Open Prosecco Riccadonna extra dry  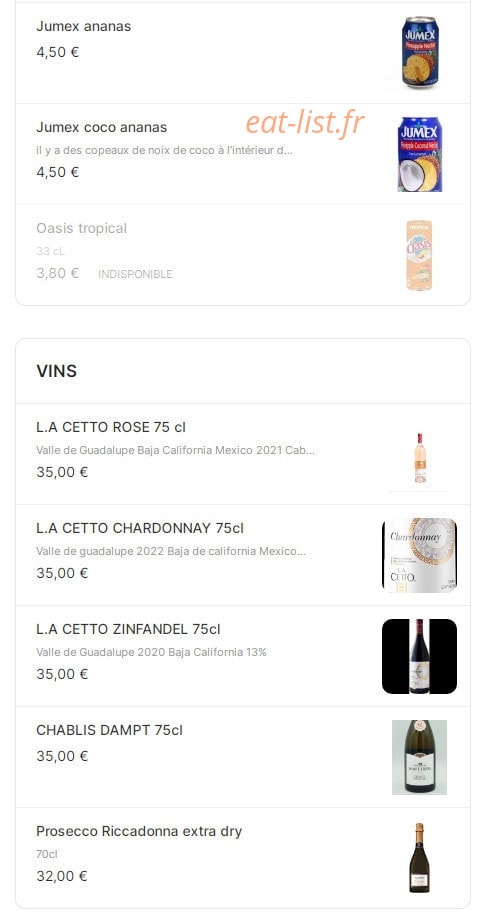pyautogui.click(x=243, y=858)
